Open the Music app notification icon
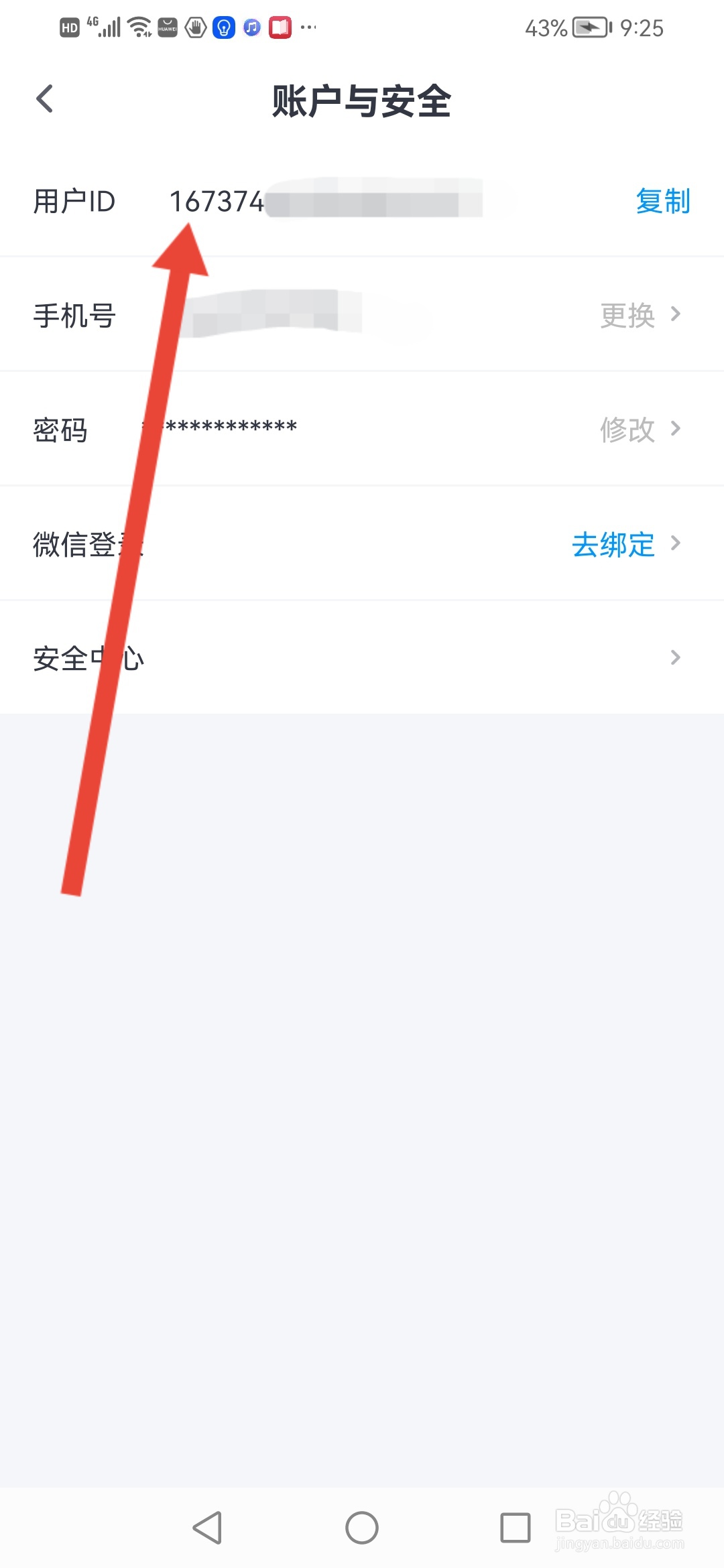724x1568 pixels. (x=251, y=27)
